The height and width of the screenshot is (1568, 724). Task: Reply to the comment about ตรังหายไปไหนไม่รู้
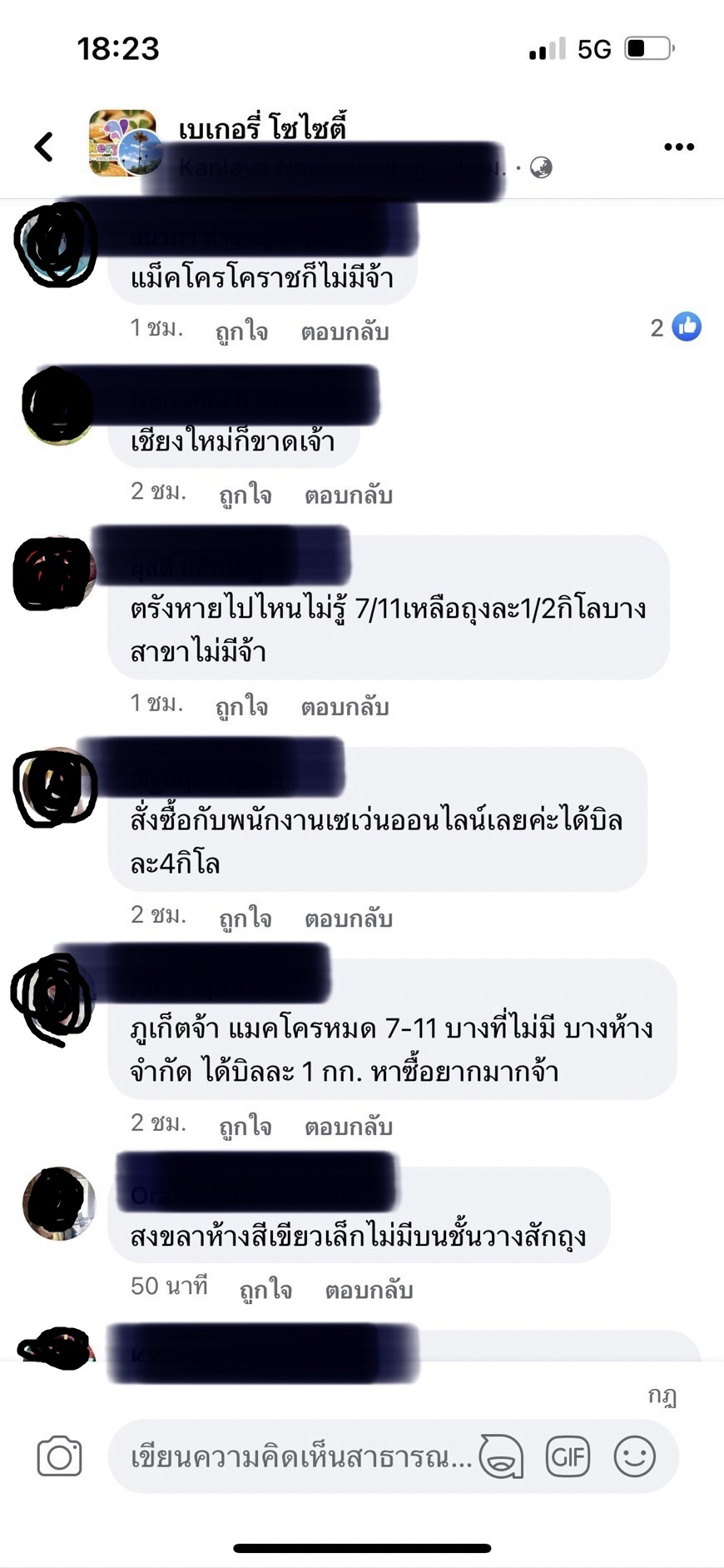[x=345, y=706]
